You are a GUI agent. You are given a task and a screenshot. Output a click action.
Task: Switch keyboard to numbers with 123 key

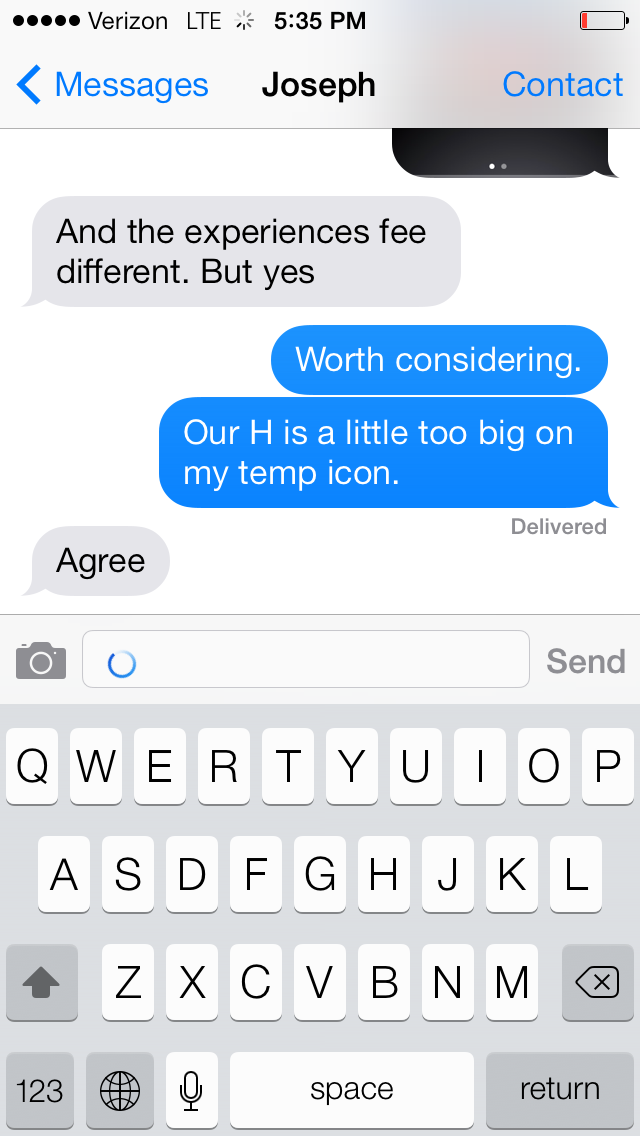40,1089
